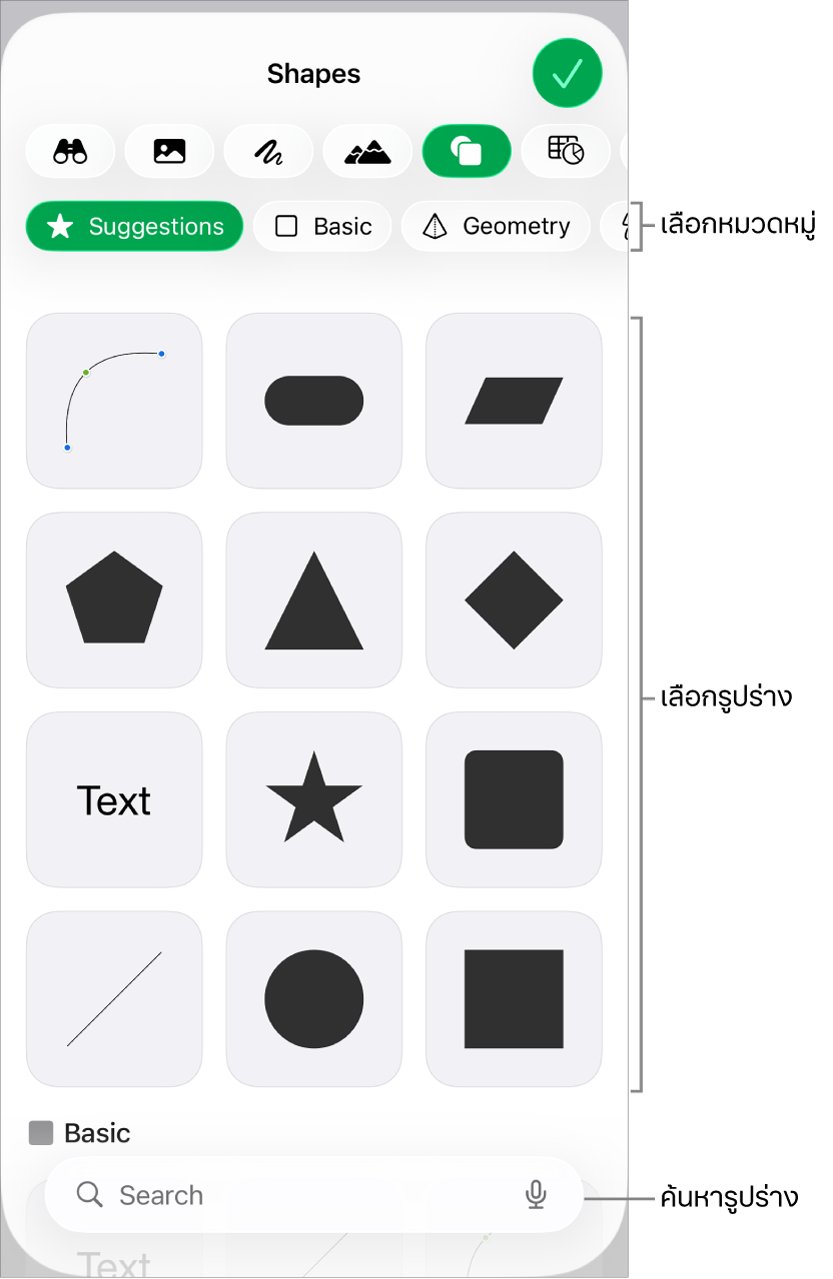This screenshot has height=1279, width=833.
Task: Insert the circle shape
Action: 314,999
